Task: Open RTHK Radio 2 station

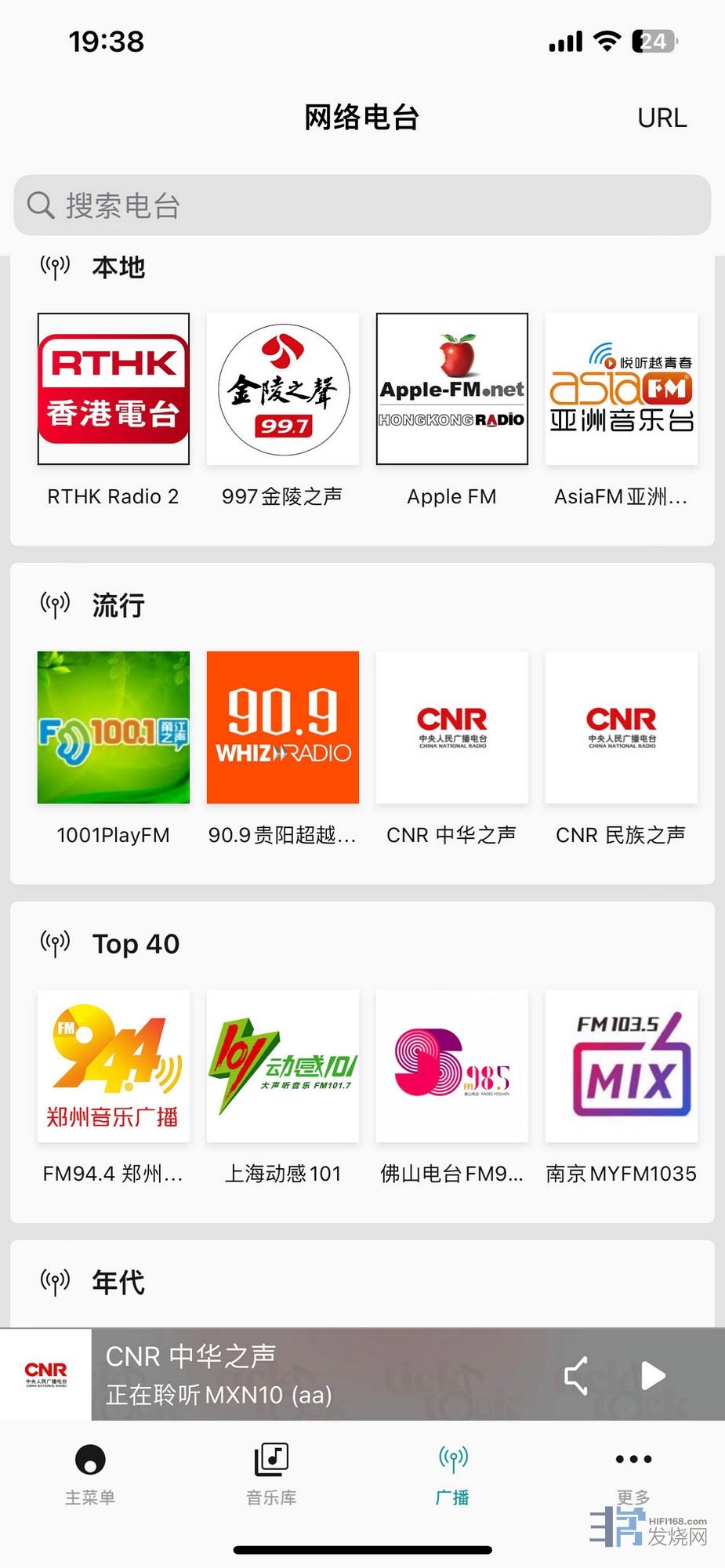Action: point(114,389)
